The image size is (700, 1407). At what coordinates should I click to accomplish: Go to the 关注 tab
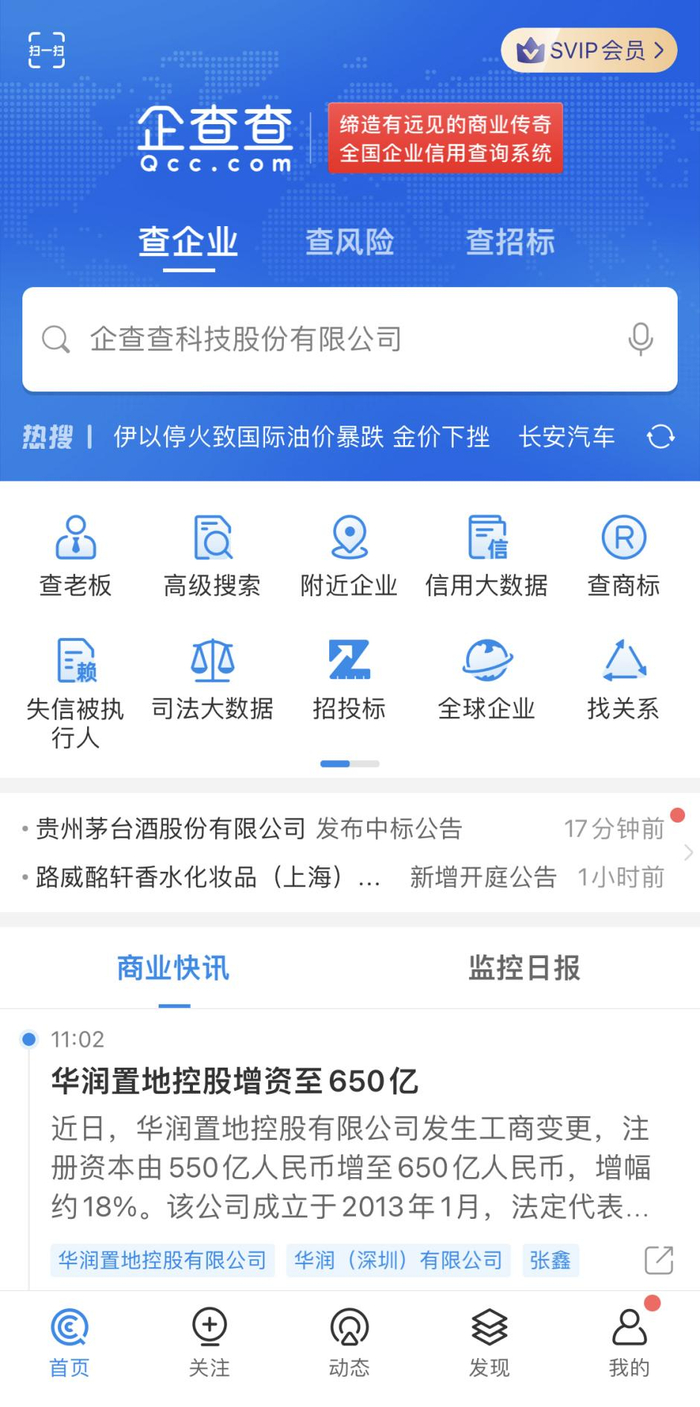209,1342
